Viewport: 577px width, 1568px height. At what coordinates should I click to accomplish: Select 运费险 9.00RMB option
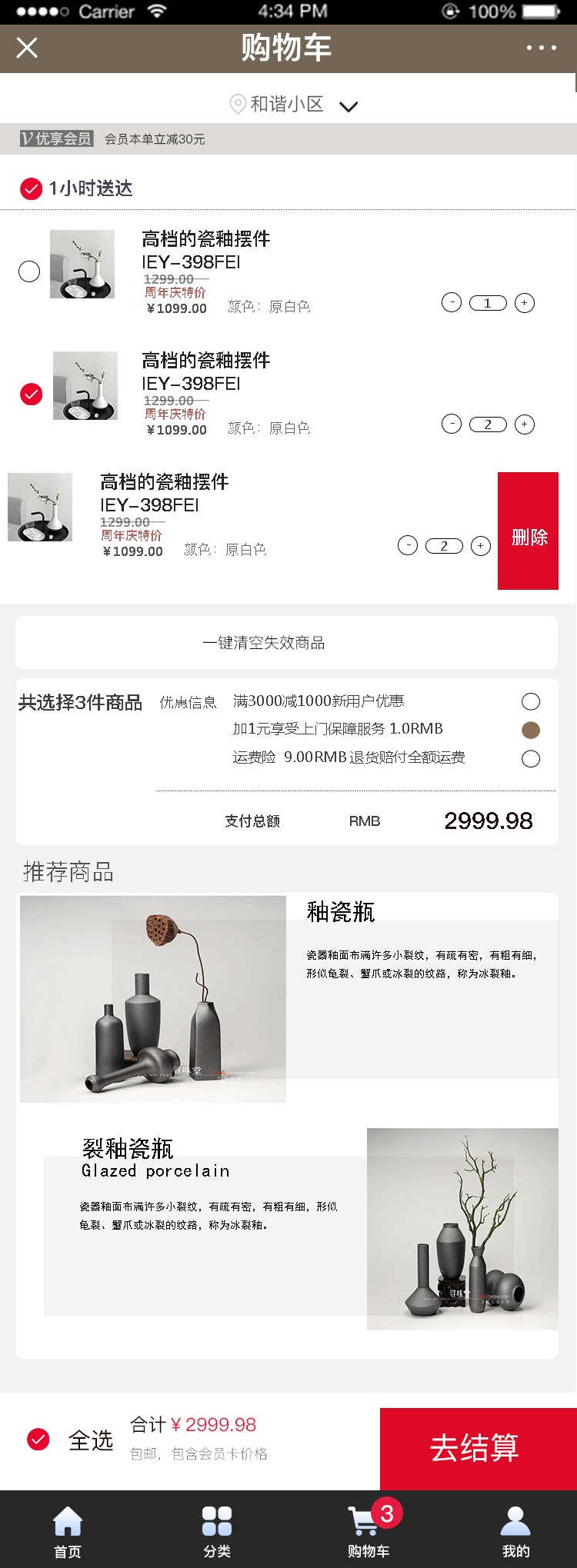530,759
